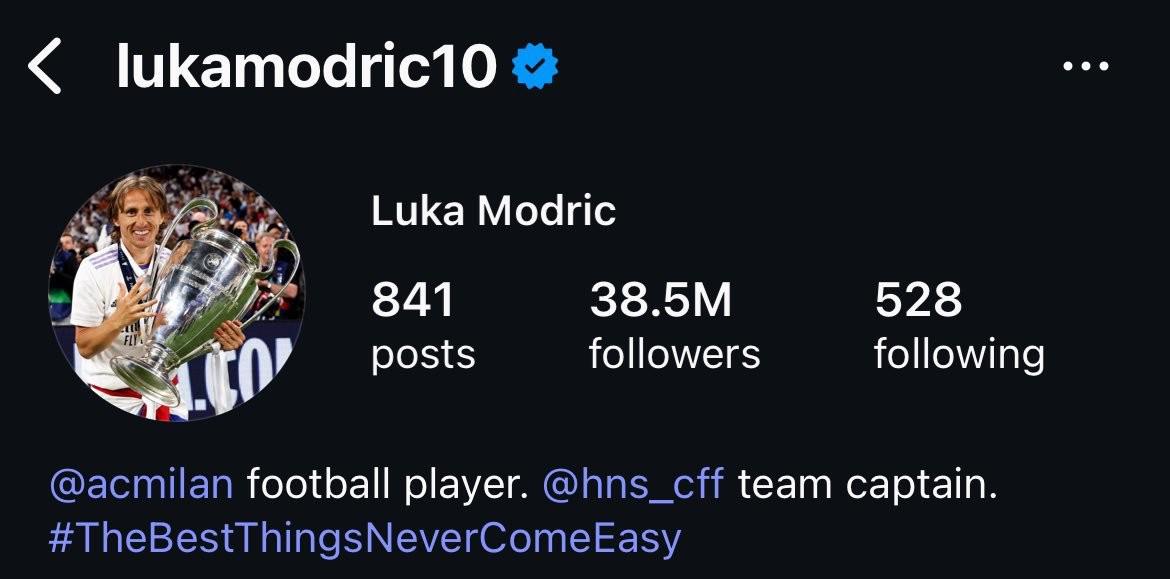Open the 528 following list
1170x579 pixels.
tap(958, 326)
